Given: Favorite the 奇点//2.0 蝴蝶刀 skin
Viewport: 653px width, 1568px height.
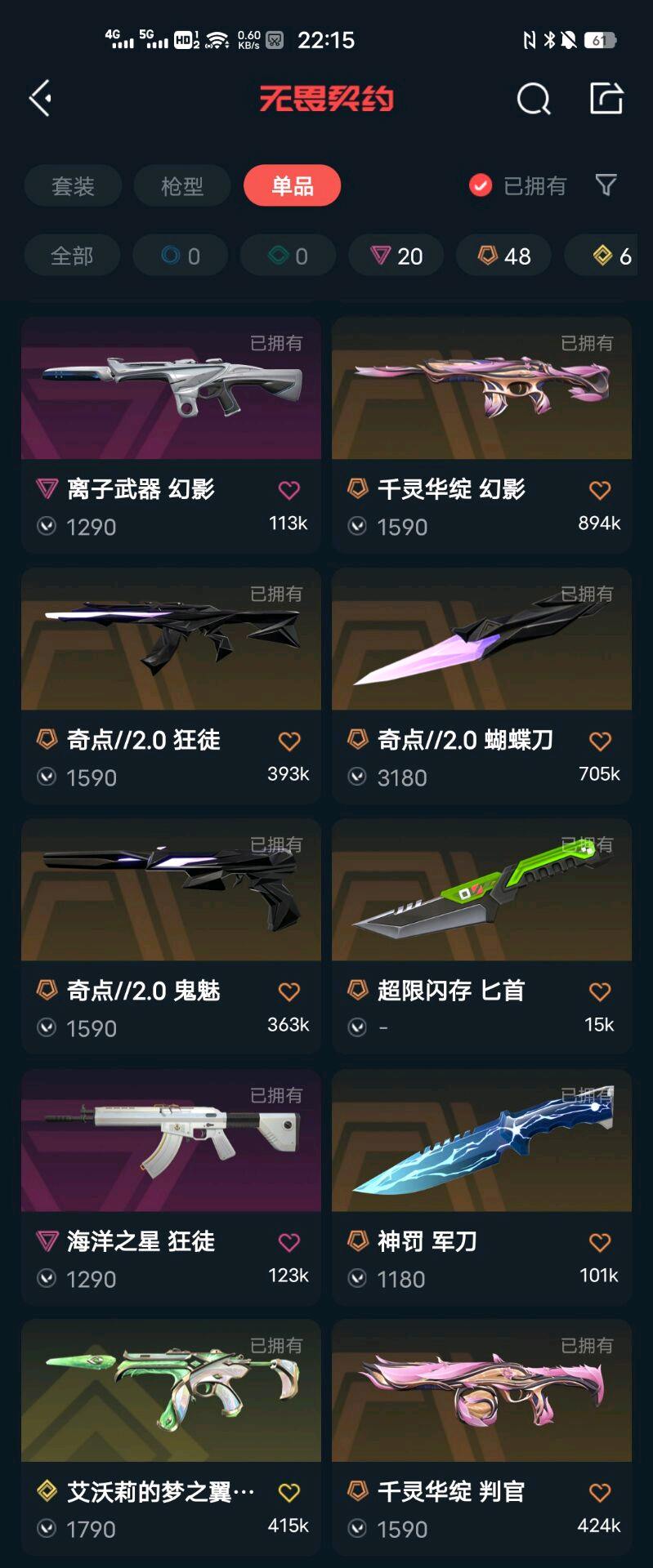Looking at the screenshot, I should click(x=599, y=741).
